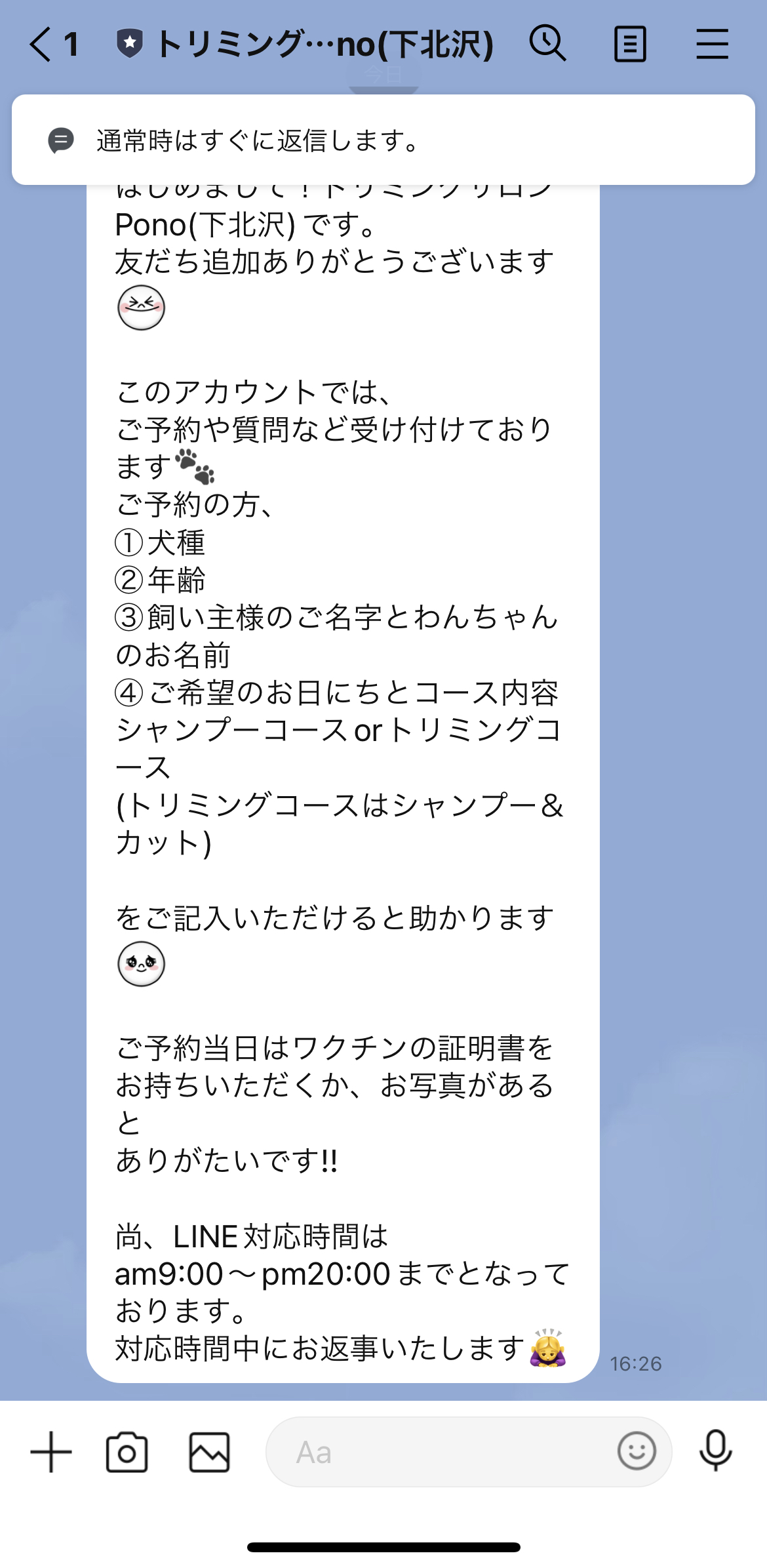
Task: Tap the laughing emoji sticker in the message
Action: click(140, 308)
